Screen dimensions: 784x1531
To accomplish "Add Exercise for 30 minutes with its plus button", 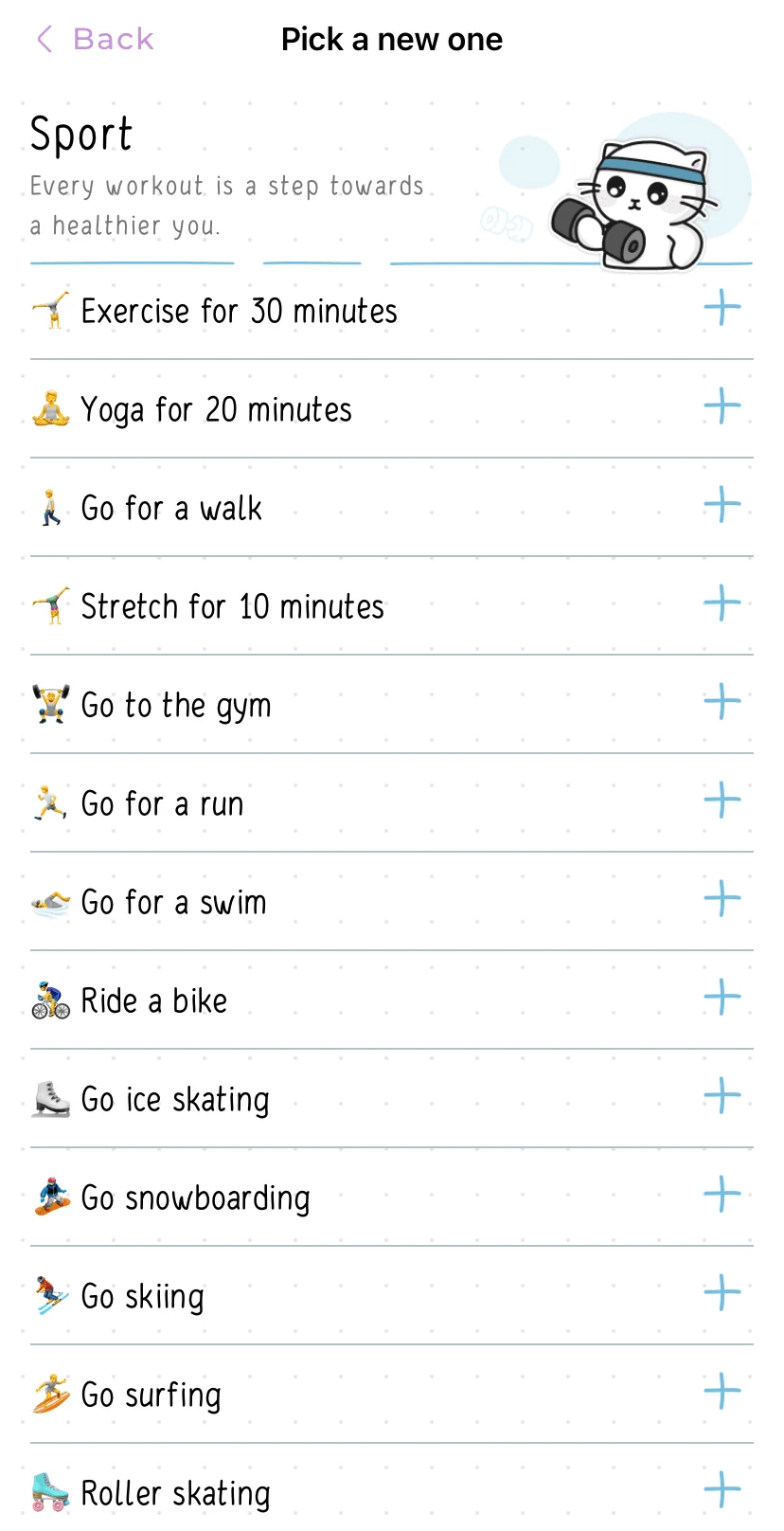I will [x=722, y=308].
